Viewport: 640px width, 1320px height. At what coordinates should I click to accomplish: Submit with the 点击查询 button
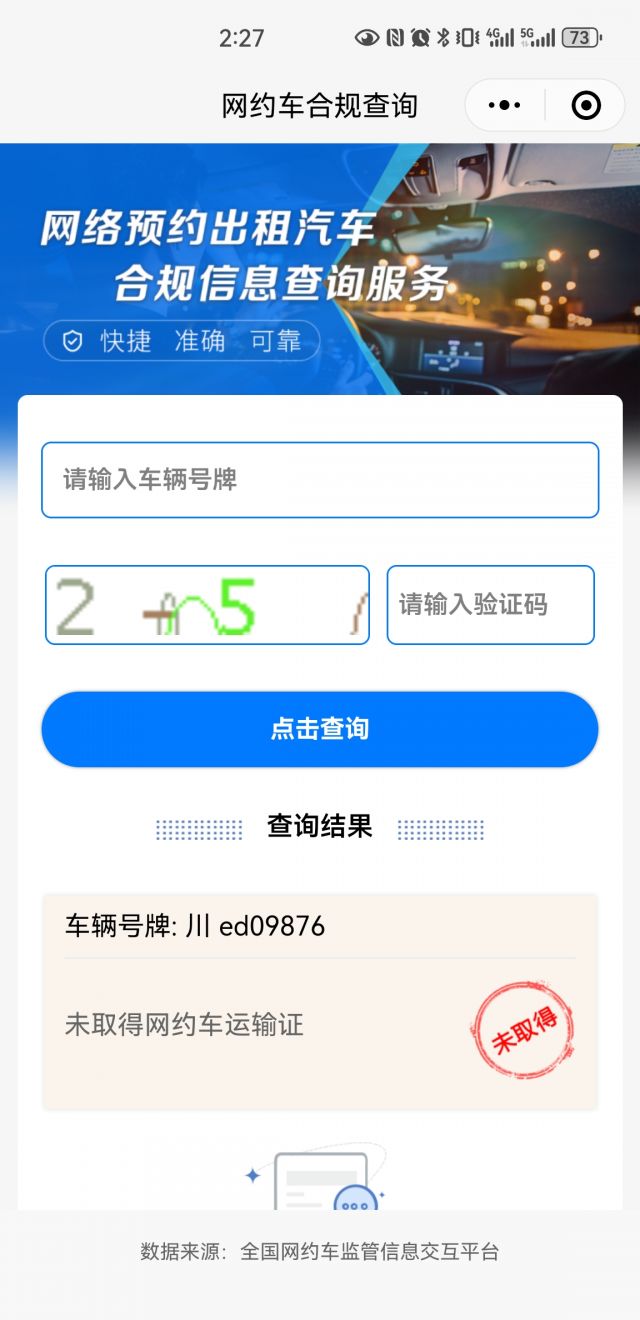pos(320,729)
